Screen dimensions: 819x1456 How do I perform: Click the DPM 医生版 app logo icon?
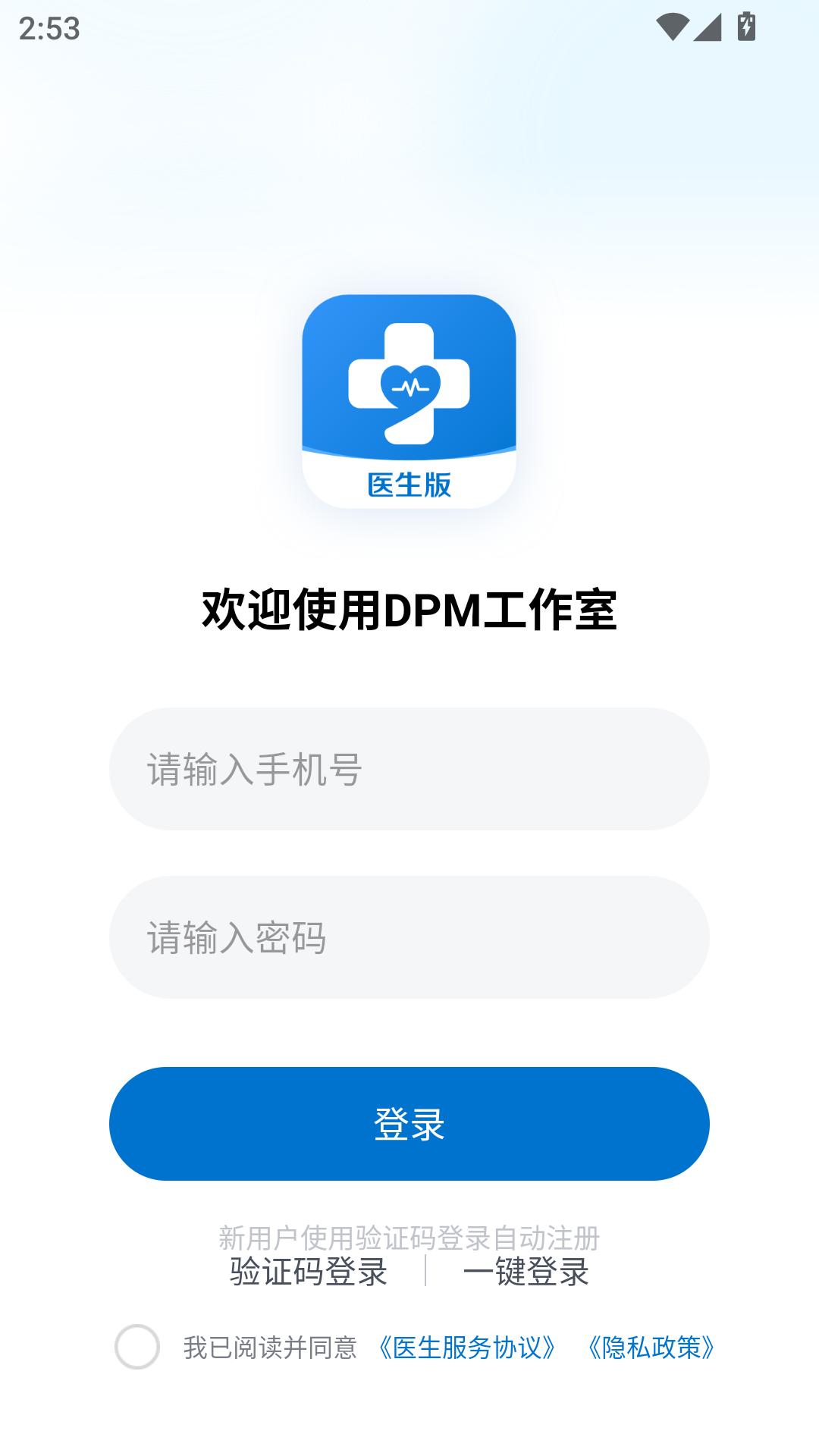[409, 398]
